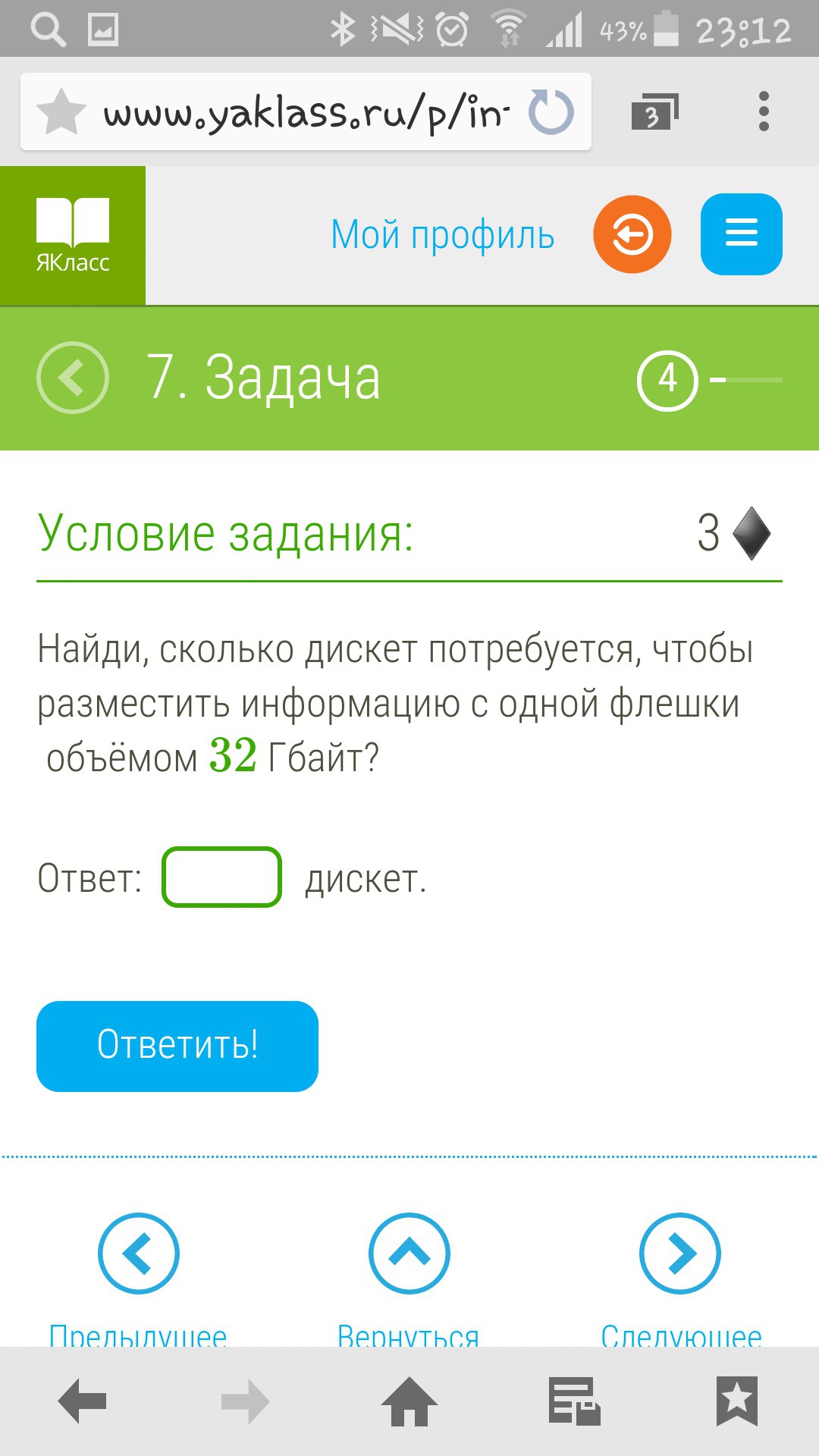Open the browser tabs switcher
819x1456 pixels.
(655, 112)
